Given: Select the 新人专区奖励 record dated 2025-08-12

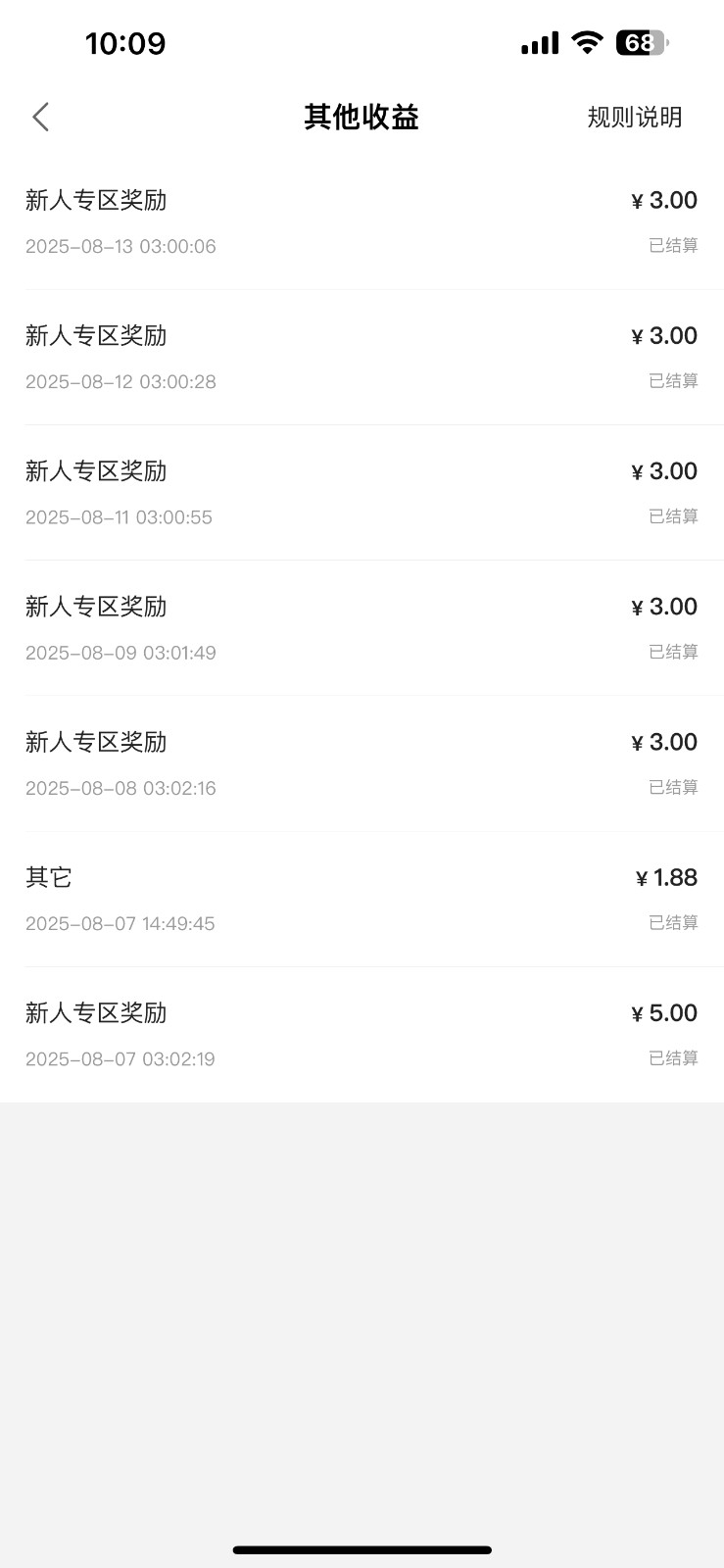Looking at the screenshot, I should pyautogui.click(x=96, y=335).
